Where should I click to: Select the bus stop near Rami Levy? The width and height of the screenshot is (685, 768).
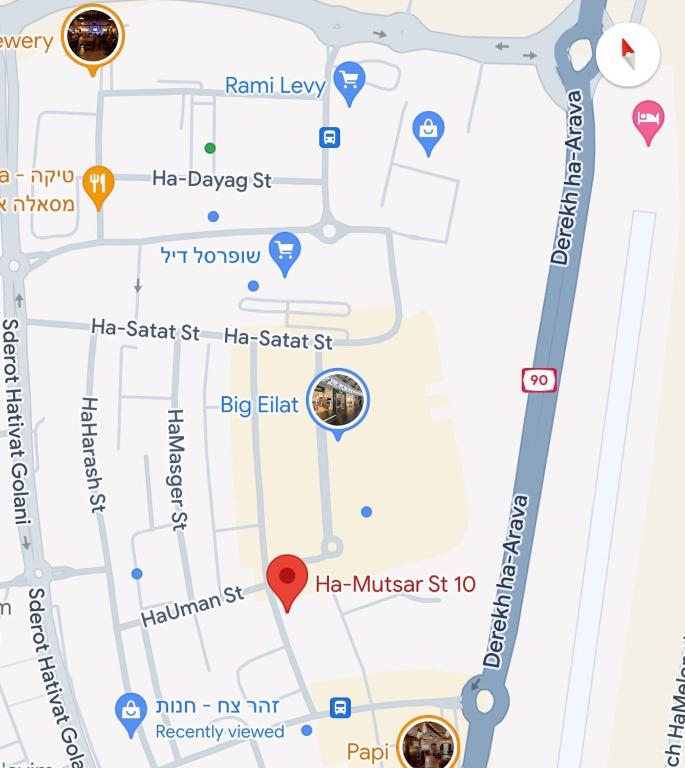(x=330, y=137)
